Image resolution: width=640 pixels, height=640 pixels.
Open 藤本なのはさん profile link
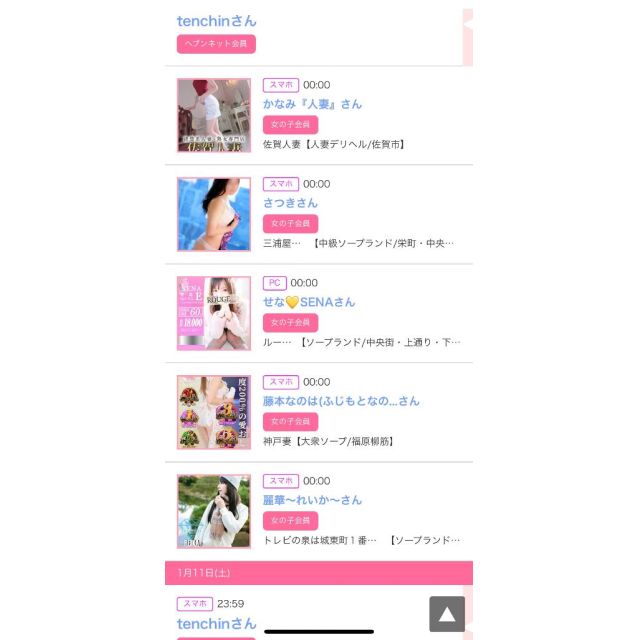[x=341, y=401]
